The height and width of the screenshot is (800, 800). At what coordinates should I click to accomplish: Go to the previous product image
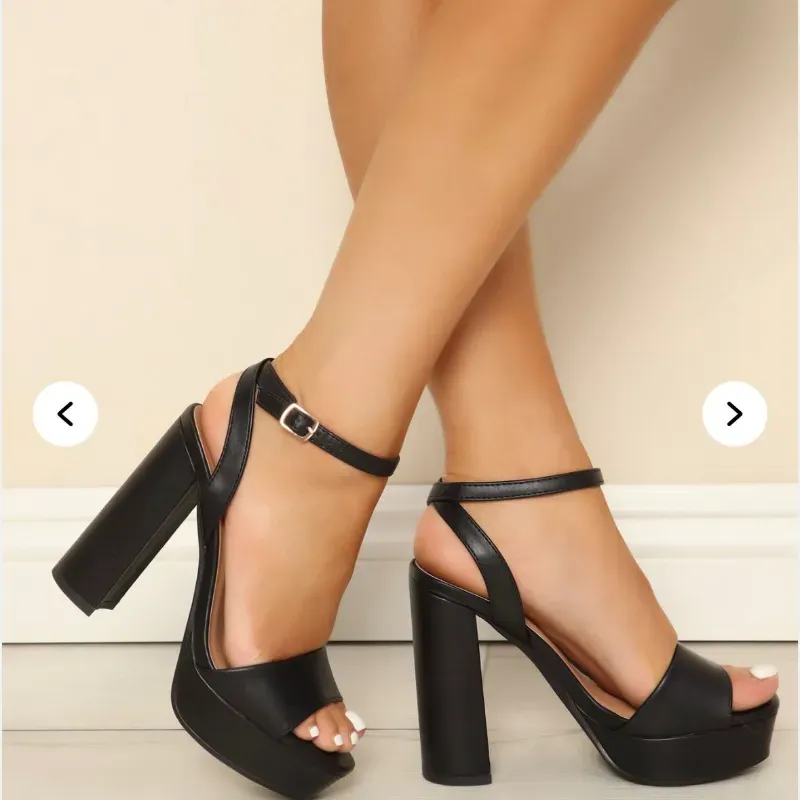pyautogui.click(x=65, y=413)
